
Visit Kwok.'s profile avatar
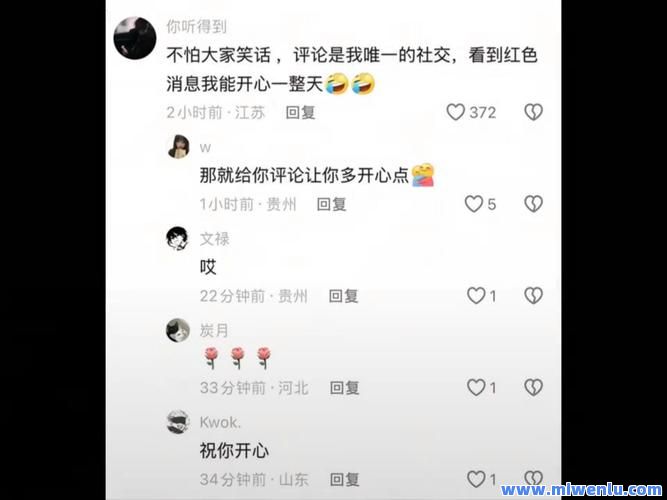[181, 423]
